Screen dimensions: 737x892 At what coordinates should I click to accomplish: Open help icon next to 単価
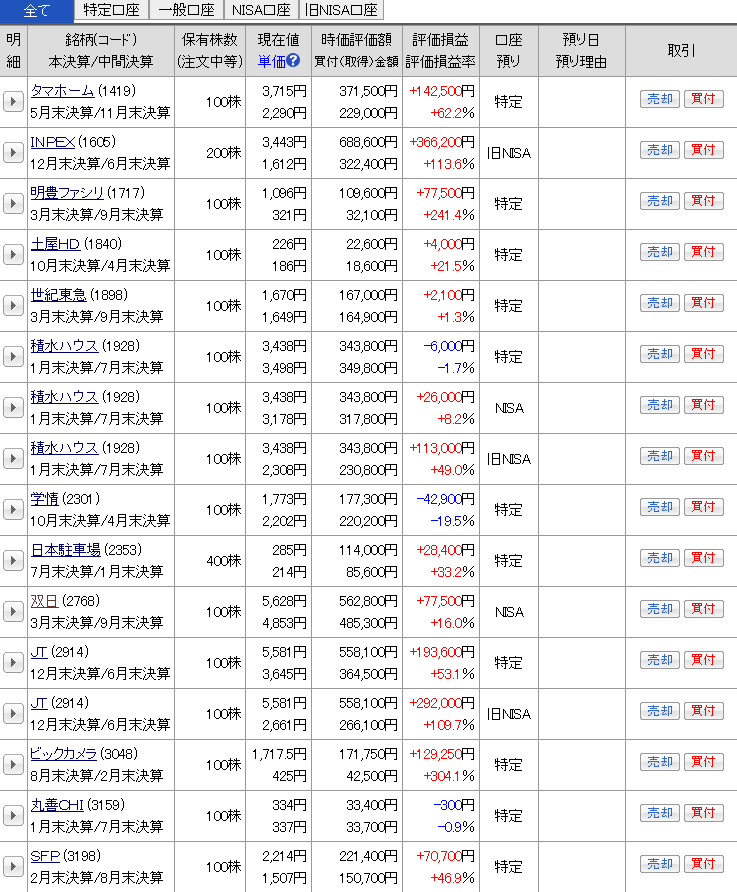point(293,61)
